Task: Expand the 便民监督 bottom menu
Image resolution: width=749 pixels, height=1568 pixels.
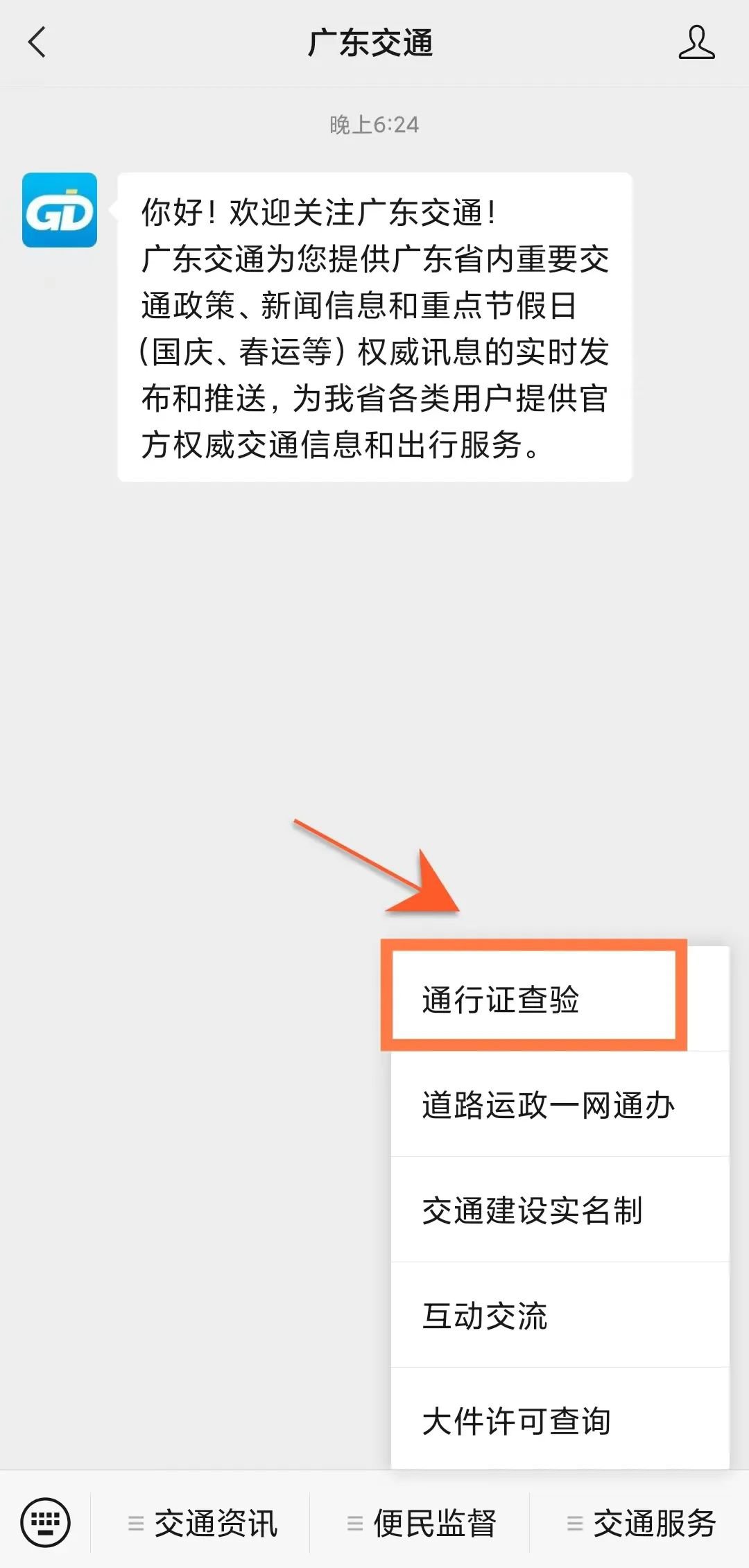Action: [x=420, y=1523]
